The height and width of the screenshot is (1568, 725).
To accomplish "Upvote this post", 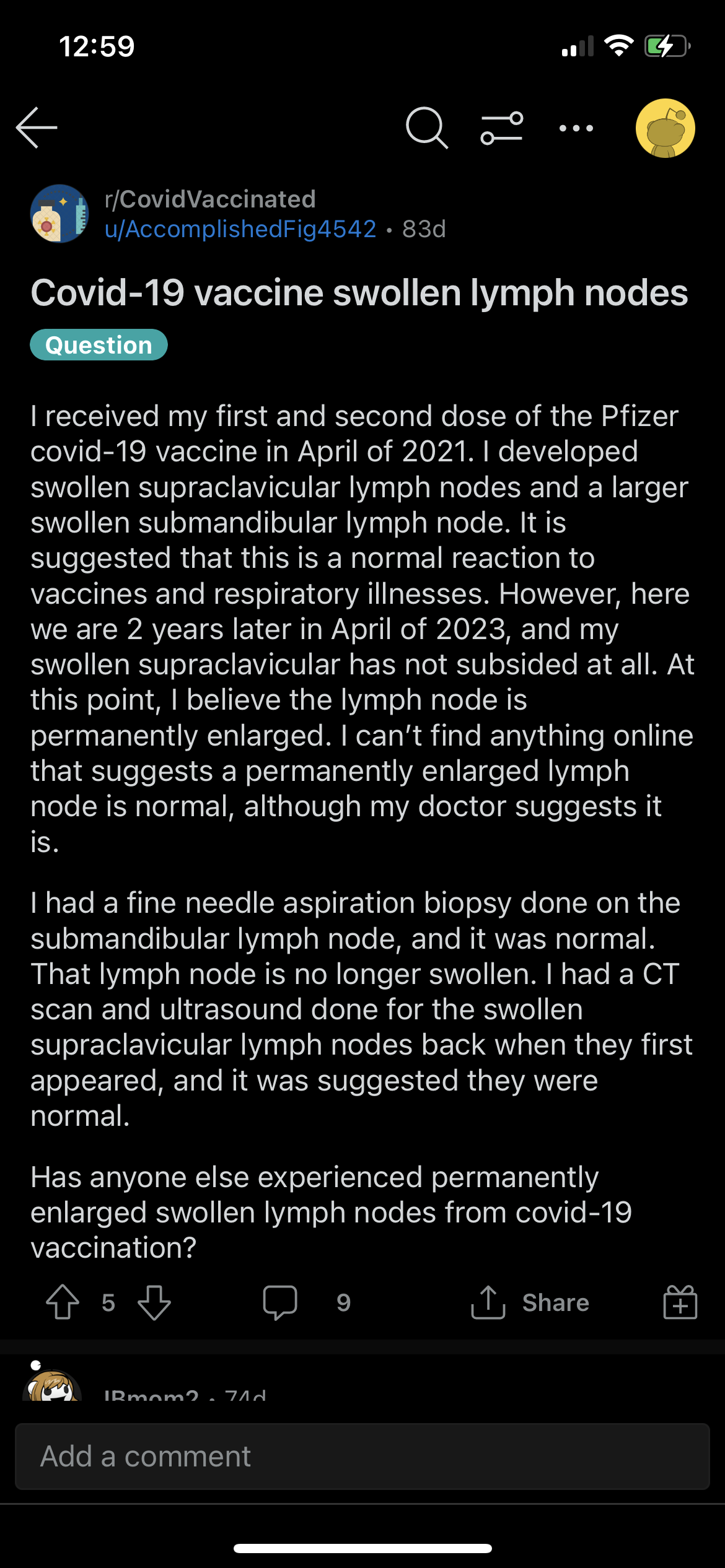I will pyautogui.click(x=63, y=1302).
